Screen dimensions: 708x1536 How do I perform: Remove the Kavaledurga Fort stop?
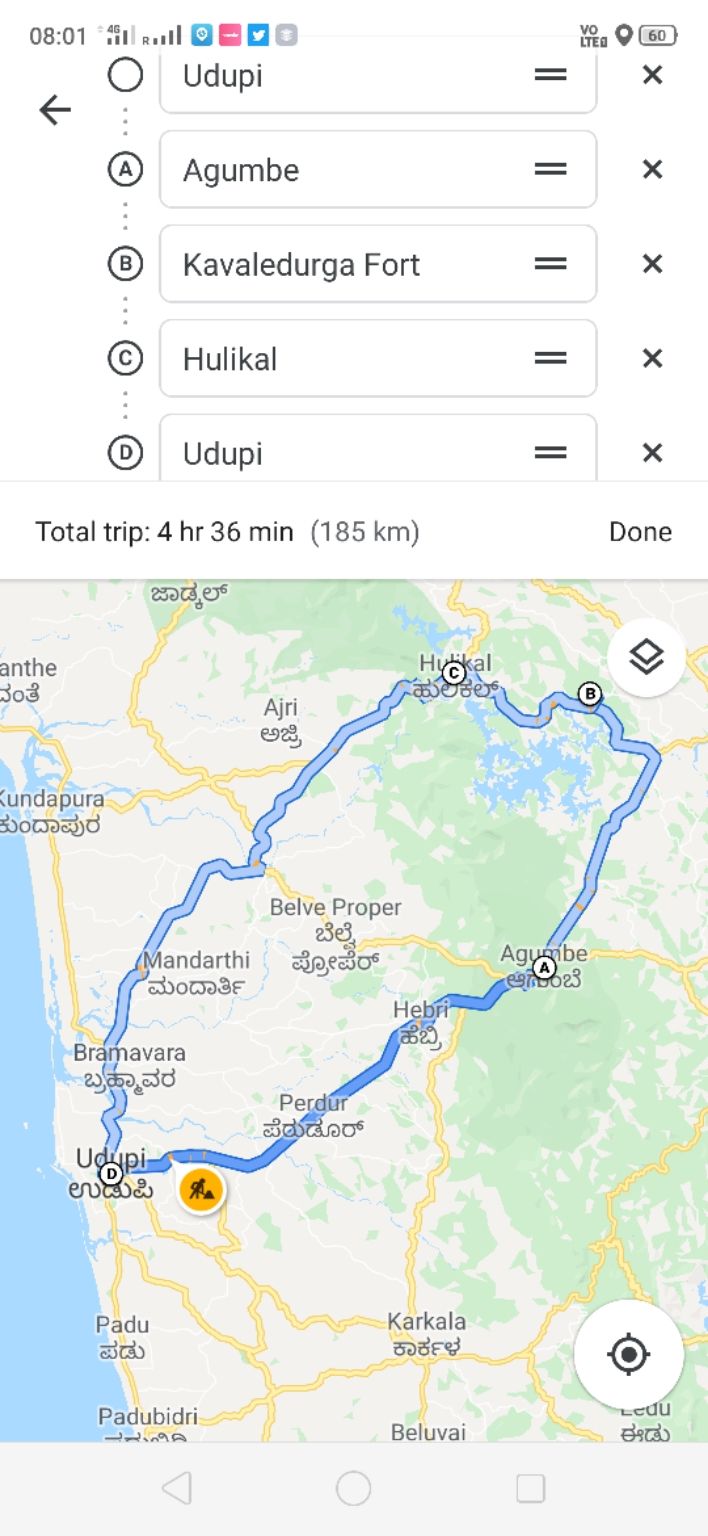point(652,264)
